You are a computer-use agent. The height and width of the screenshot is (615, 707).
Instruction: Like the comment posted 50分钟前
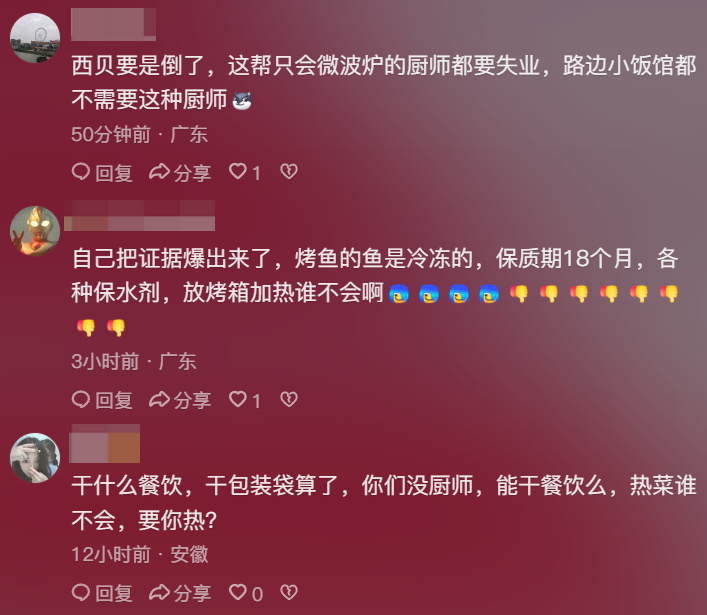(x=238, y=172)
